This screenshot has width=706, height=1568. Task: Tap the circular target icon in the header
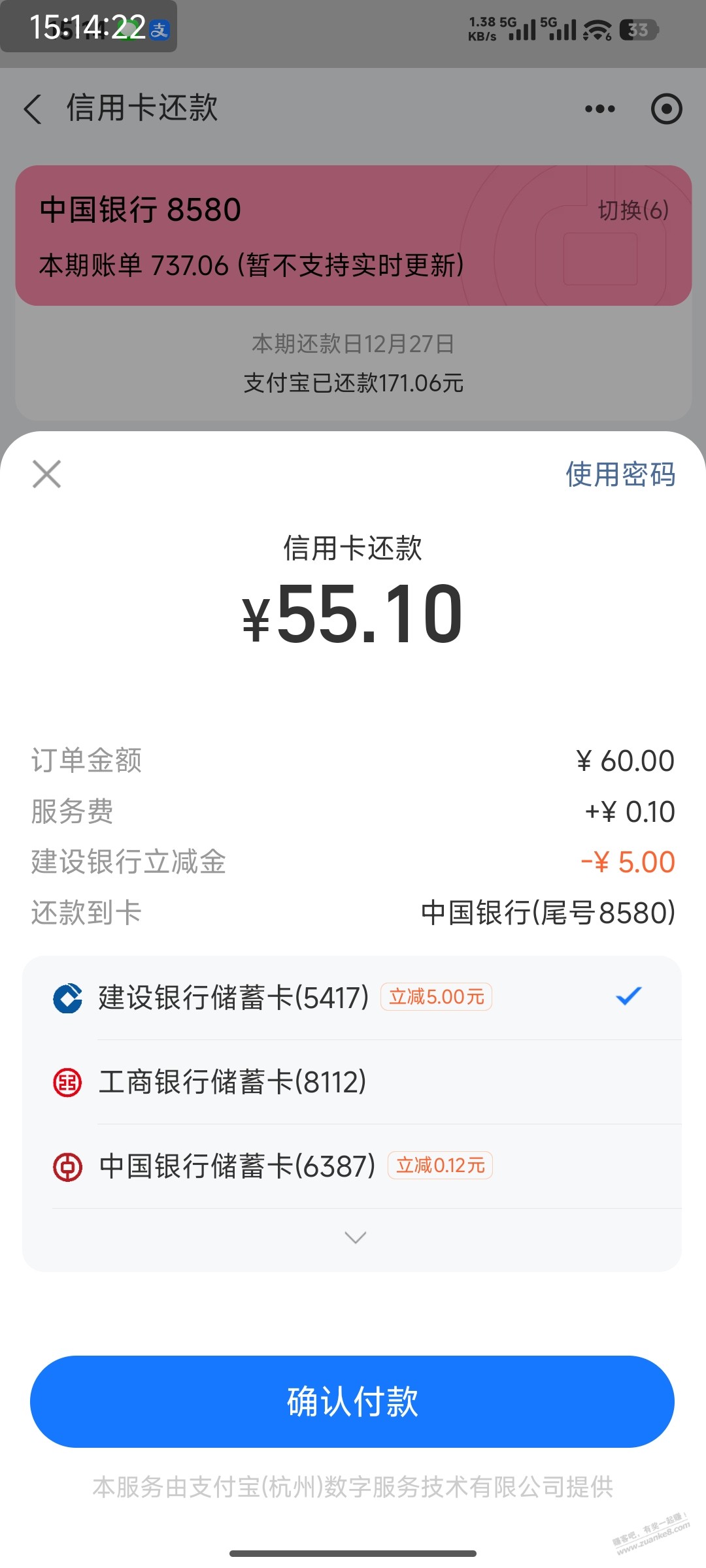pyautogui.click(x=666, y=109)
